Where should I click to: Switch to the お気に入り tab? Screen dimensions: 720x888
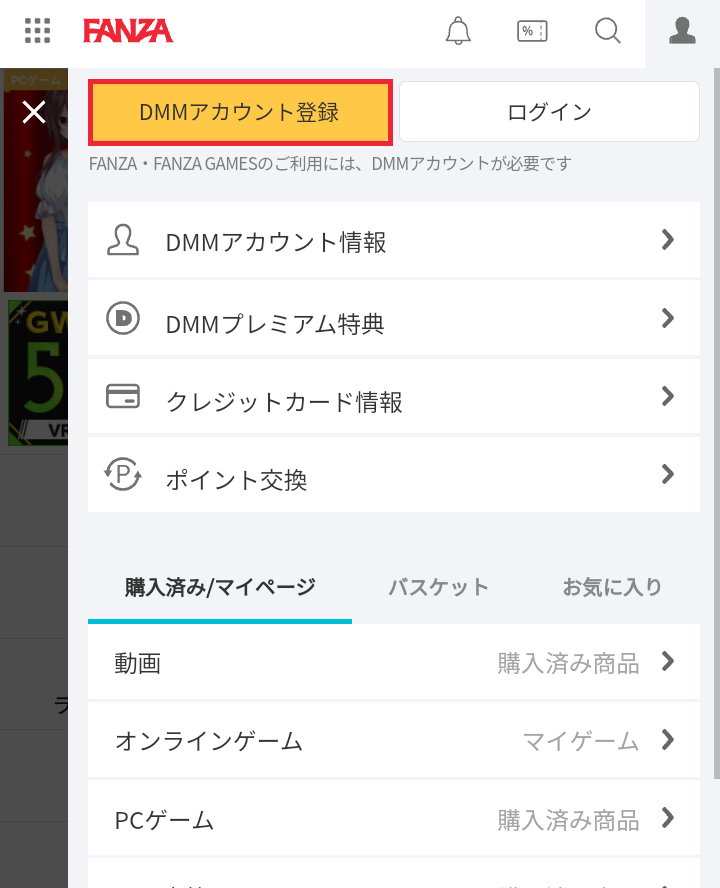pyautogui.click(x=612, y=588)
